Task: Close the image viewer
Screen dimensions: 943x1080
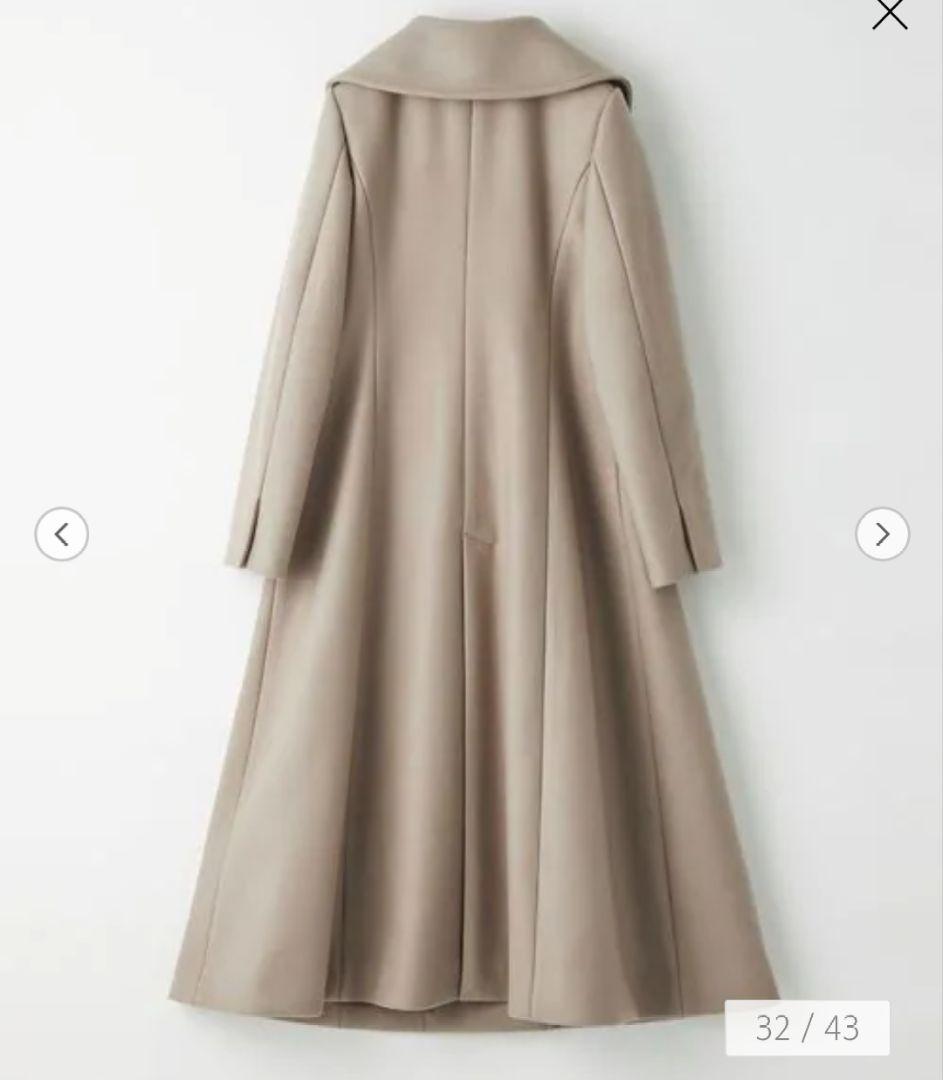Action: (x=889, y=13)
